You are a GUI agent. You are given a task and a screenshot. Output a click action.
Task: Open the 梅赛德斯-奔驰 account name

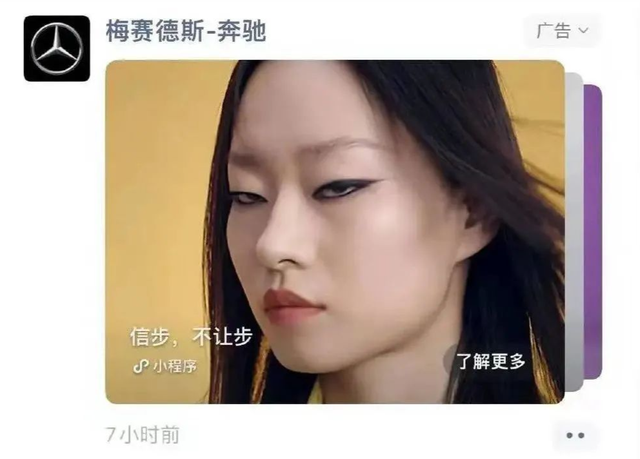coord(186,30)
